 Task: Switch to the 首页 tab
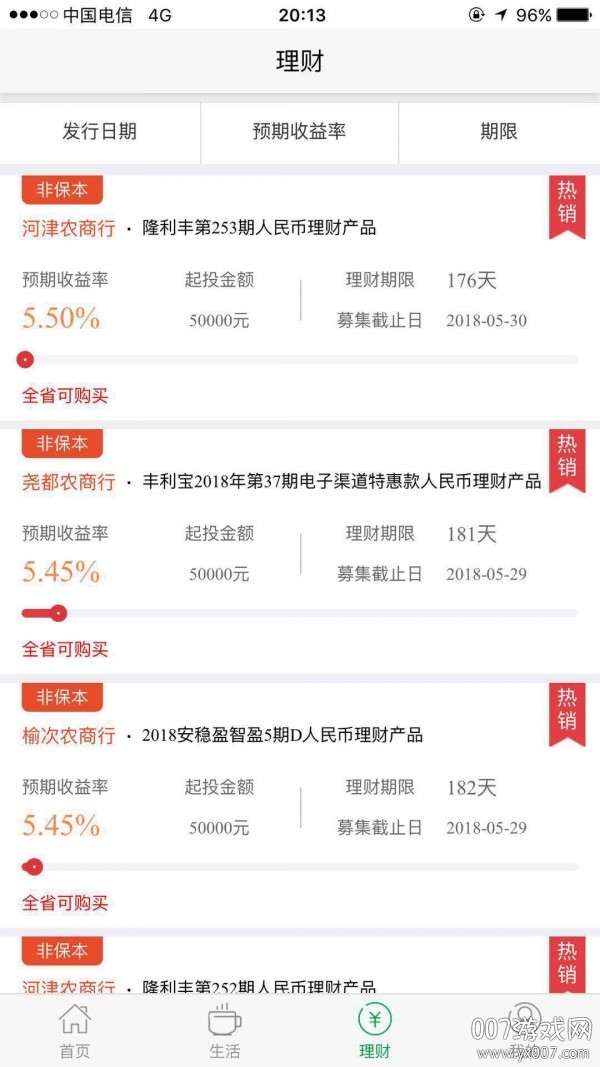[75, 1032]
